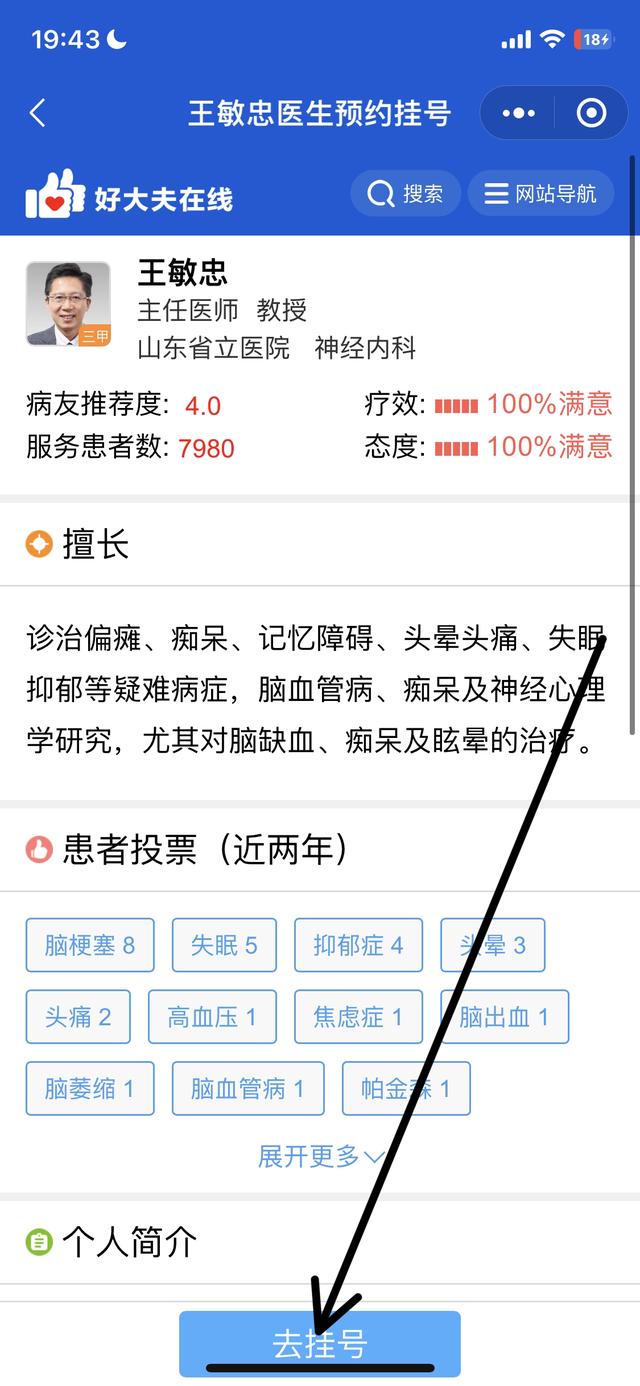Select the 头痛 2 vote tag

pos(78,1017)
